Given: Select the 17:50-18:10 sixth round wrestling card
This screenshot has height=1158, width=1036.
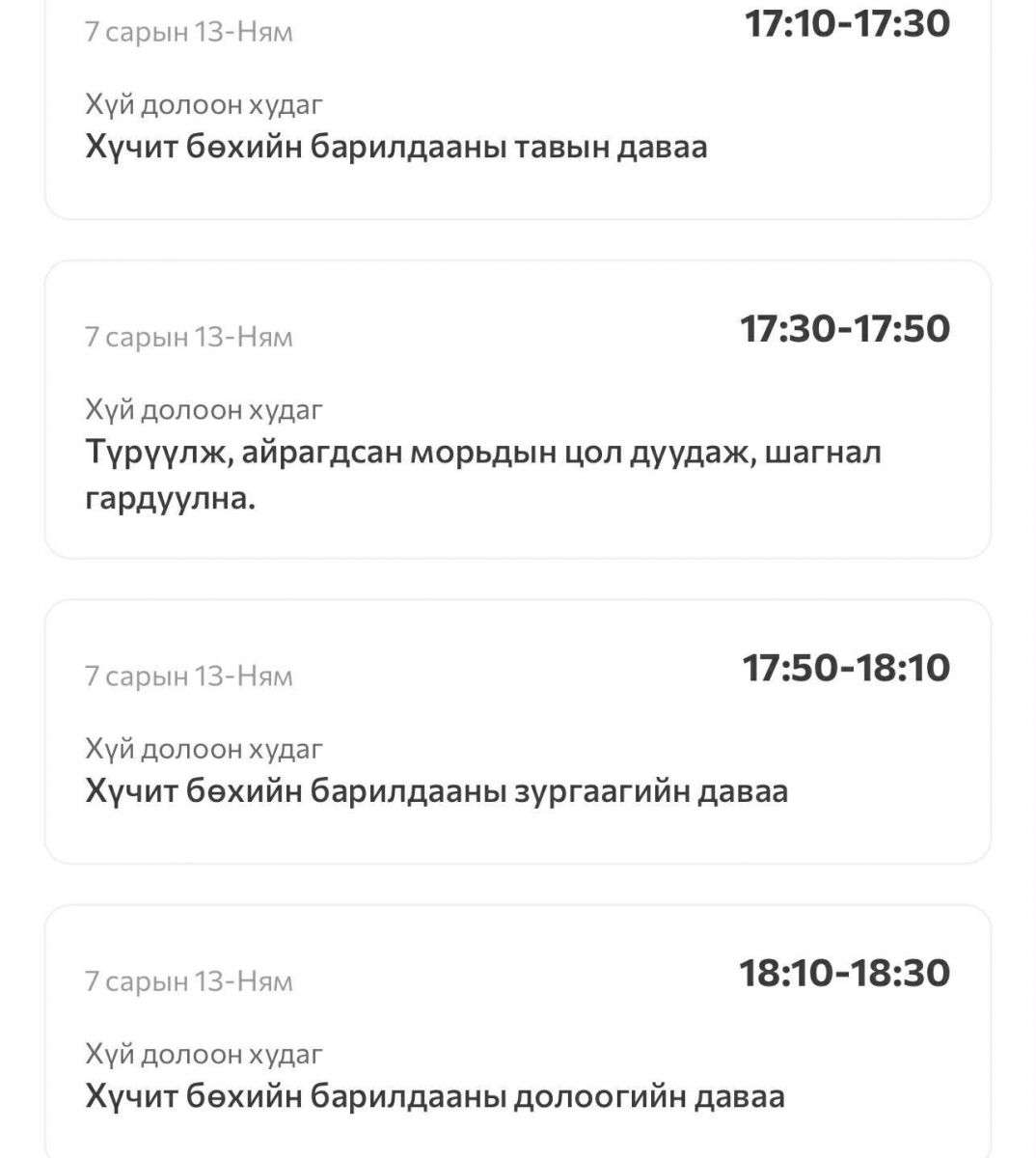Looking at the screenshot, I should (517, 731).
